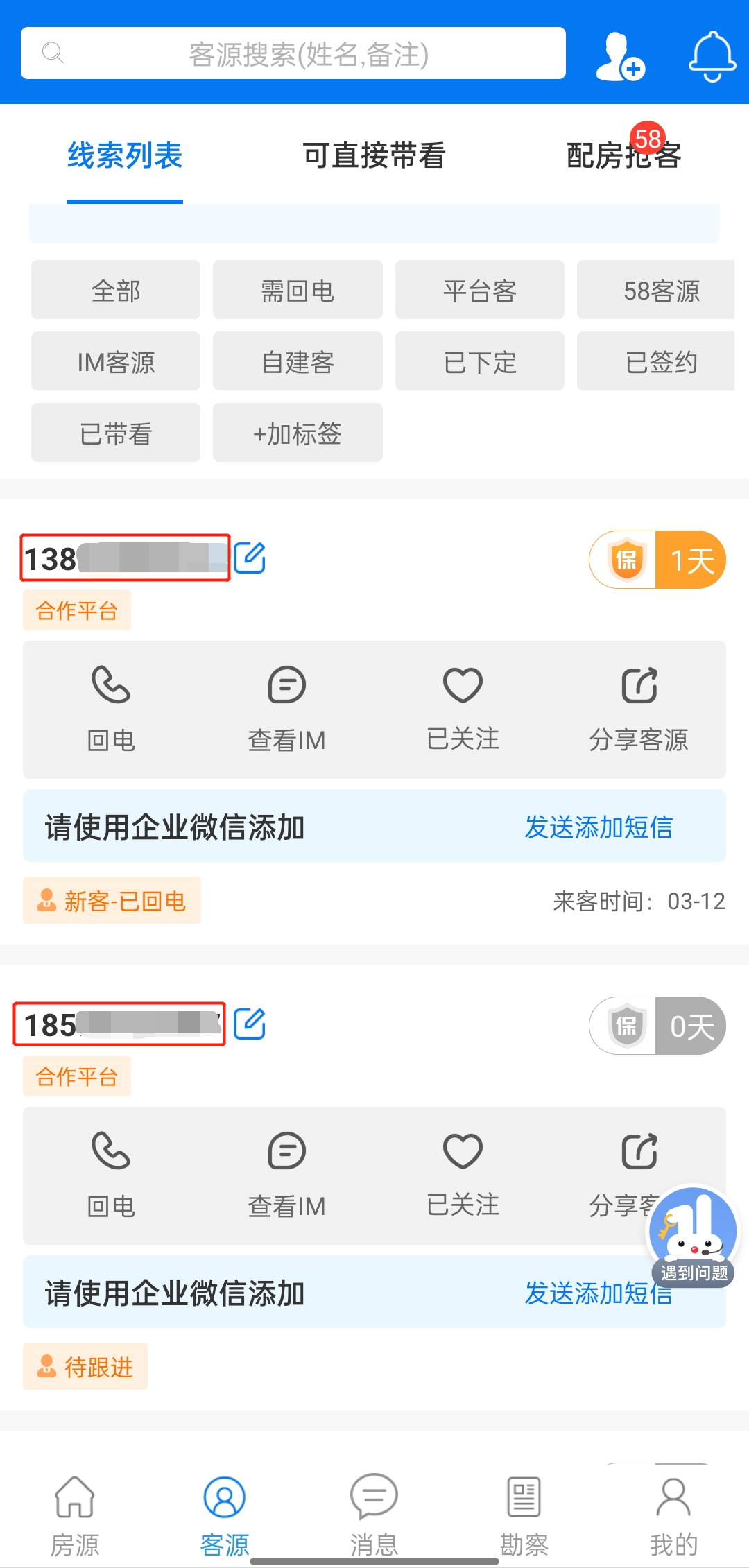Filter the list by 已下定
749x1568 pixels.
coord(479,361)
